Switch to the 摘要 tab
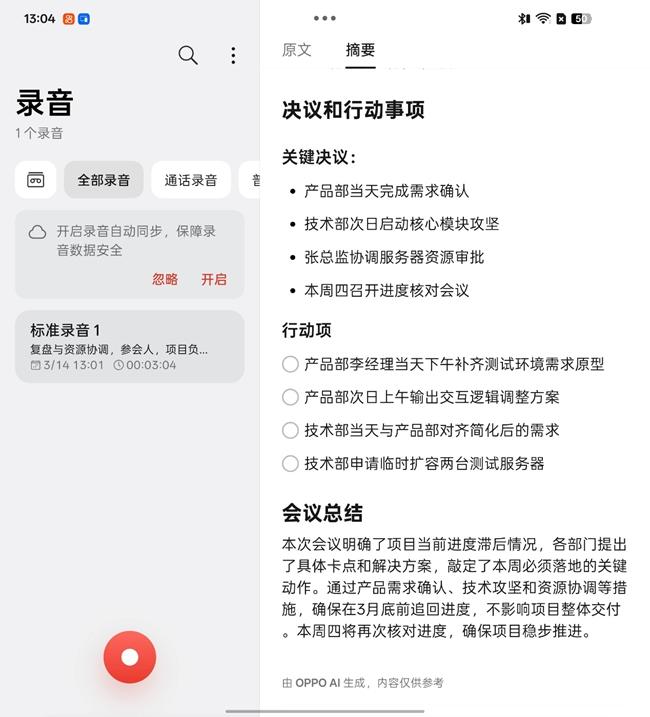This screenshot has height=717, width=650. point(360,50)
